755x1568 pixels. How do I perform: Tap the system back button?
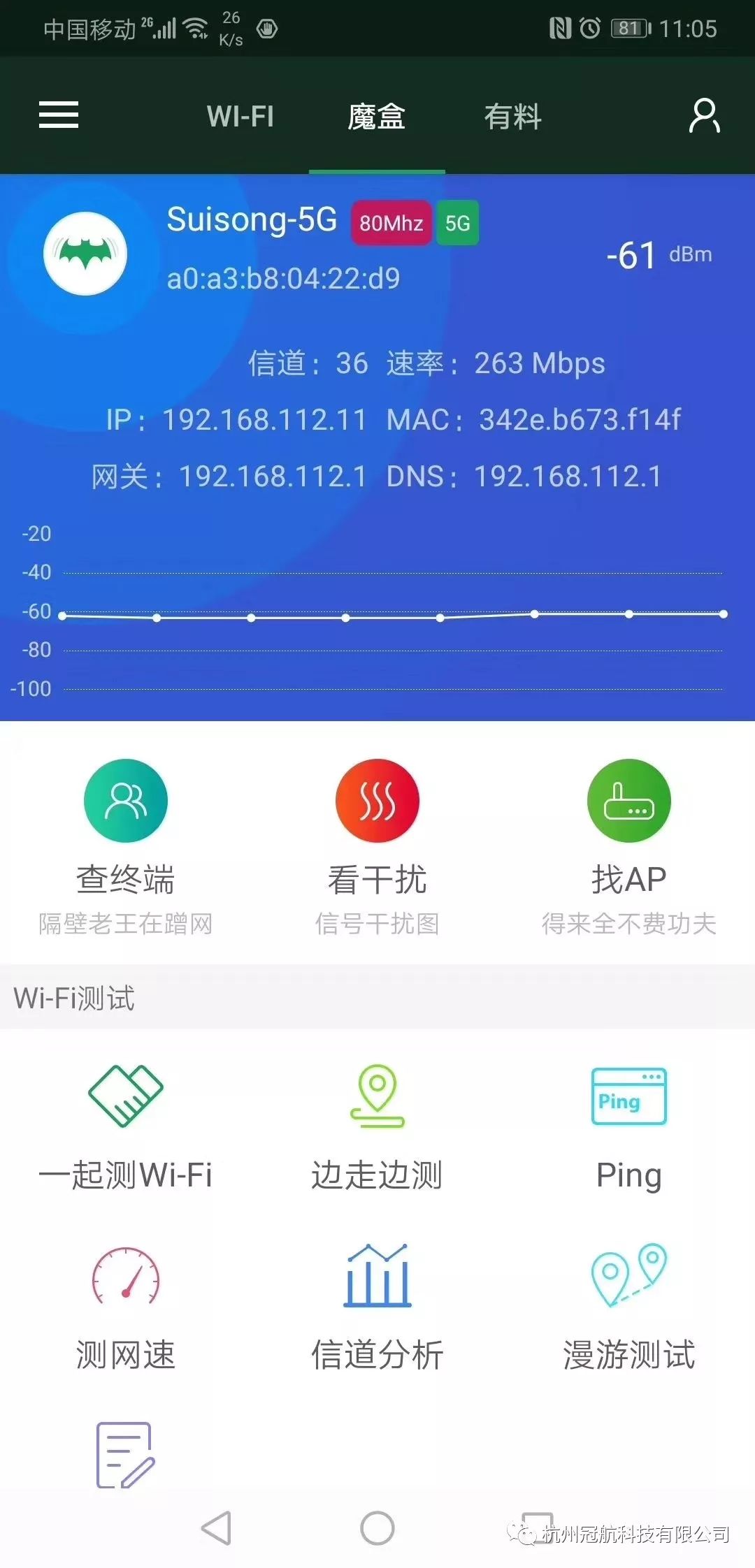coord(217,1527)
